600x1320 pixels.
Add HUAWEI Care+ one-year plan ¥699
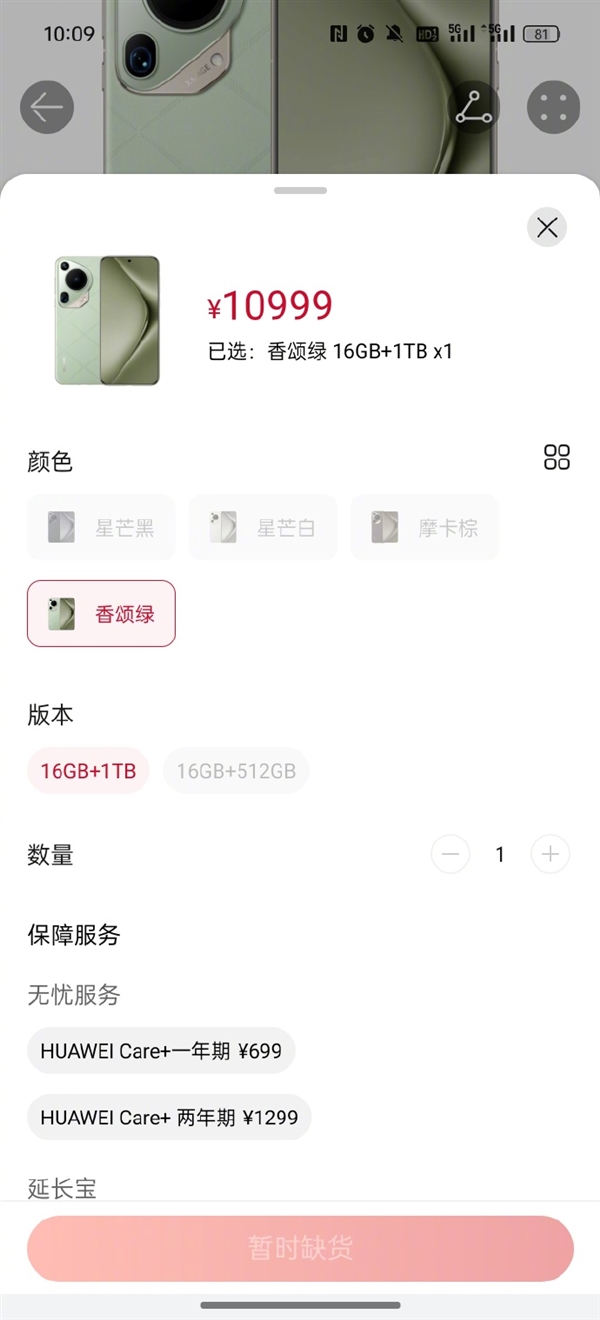click(x=161, y=1051)
